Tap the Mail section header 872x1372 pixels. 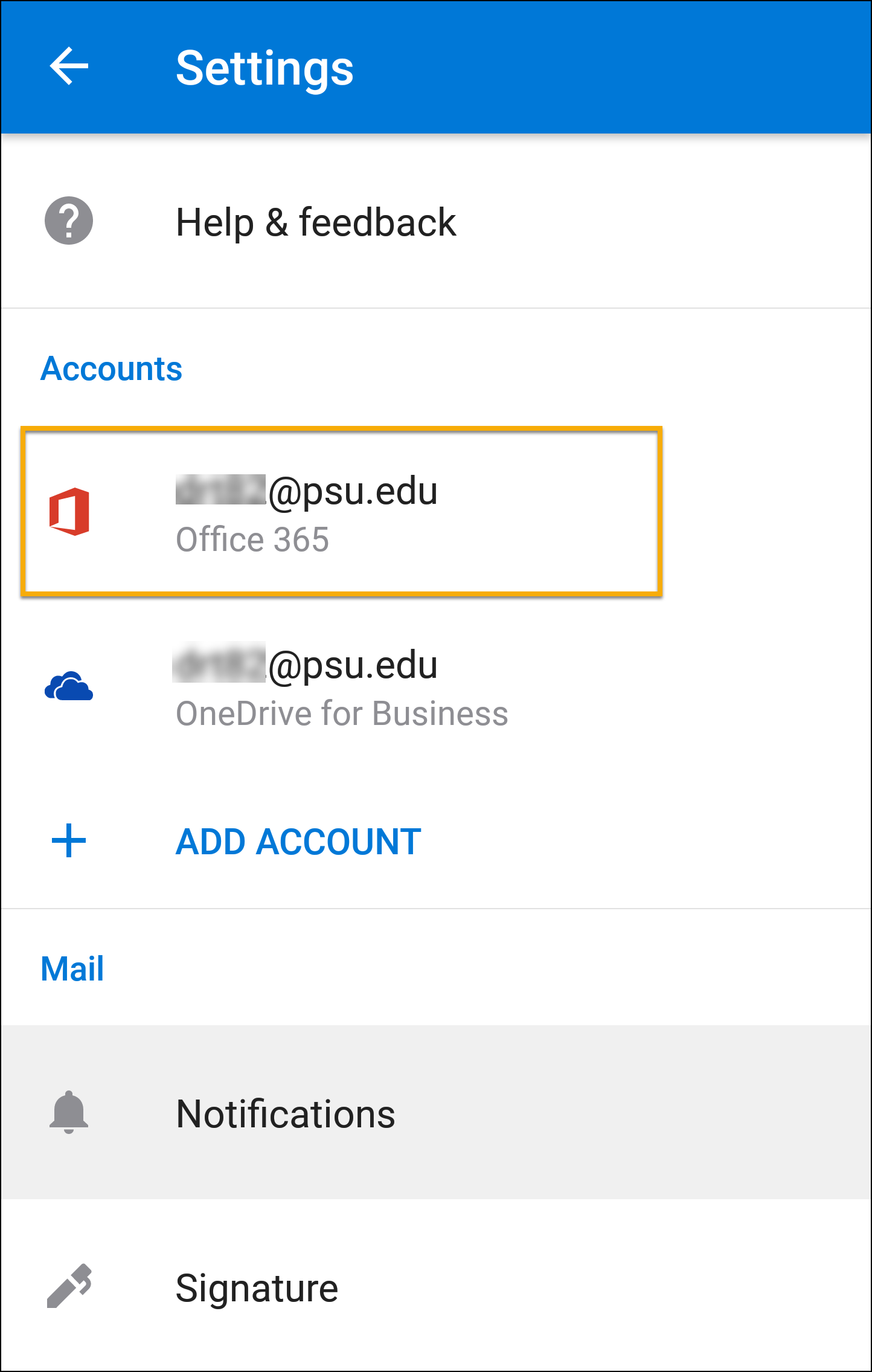click(x=72, y=967)
